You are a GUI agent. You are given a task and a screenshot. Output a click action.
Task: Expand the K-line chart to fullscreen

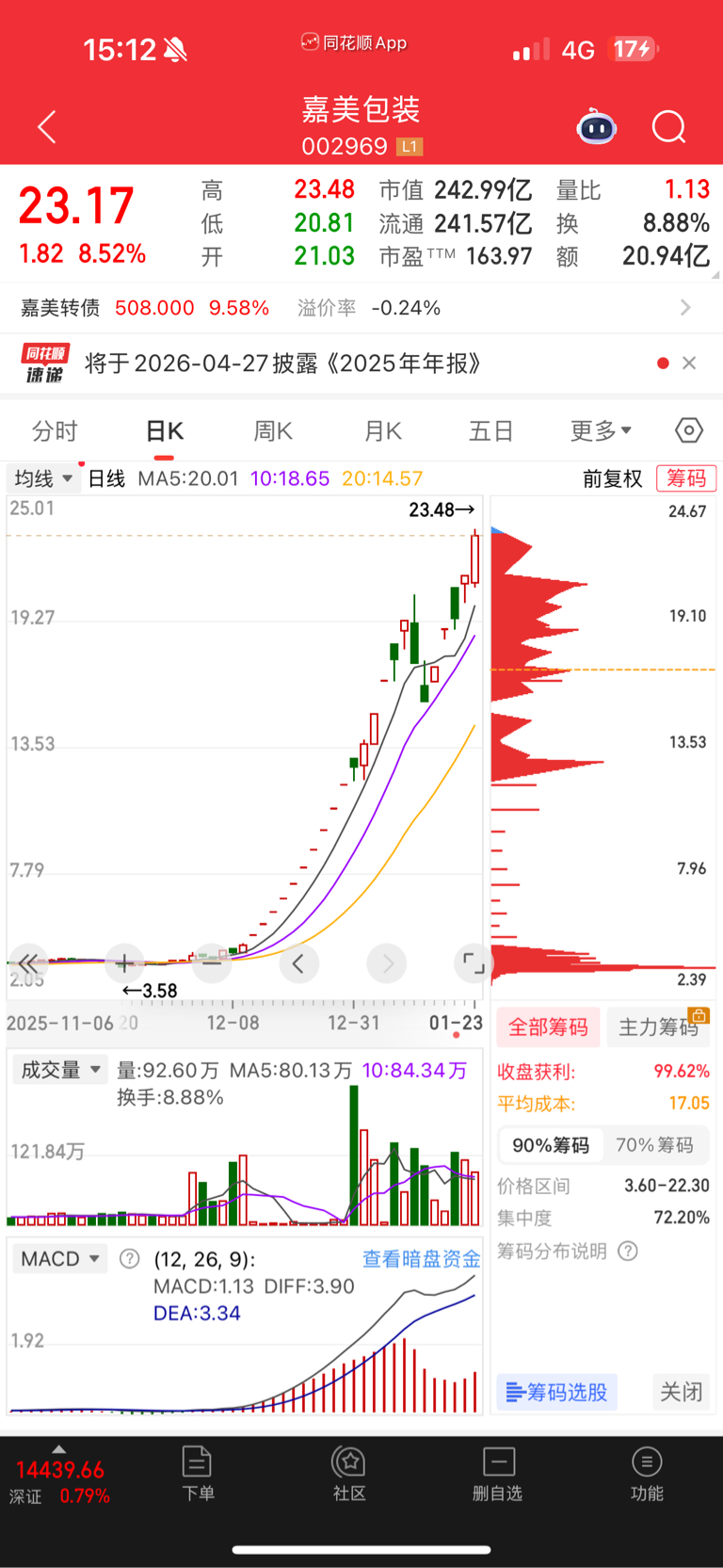(x=473, y=962)
